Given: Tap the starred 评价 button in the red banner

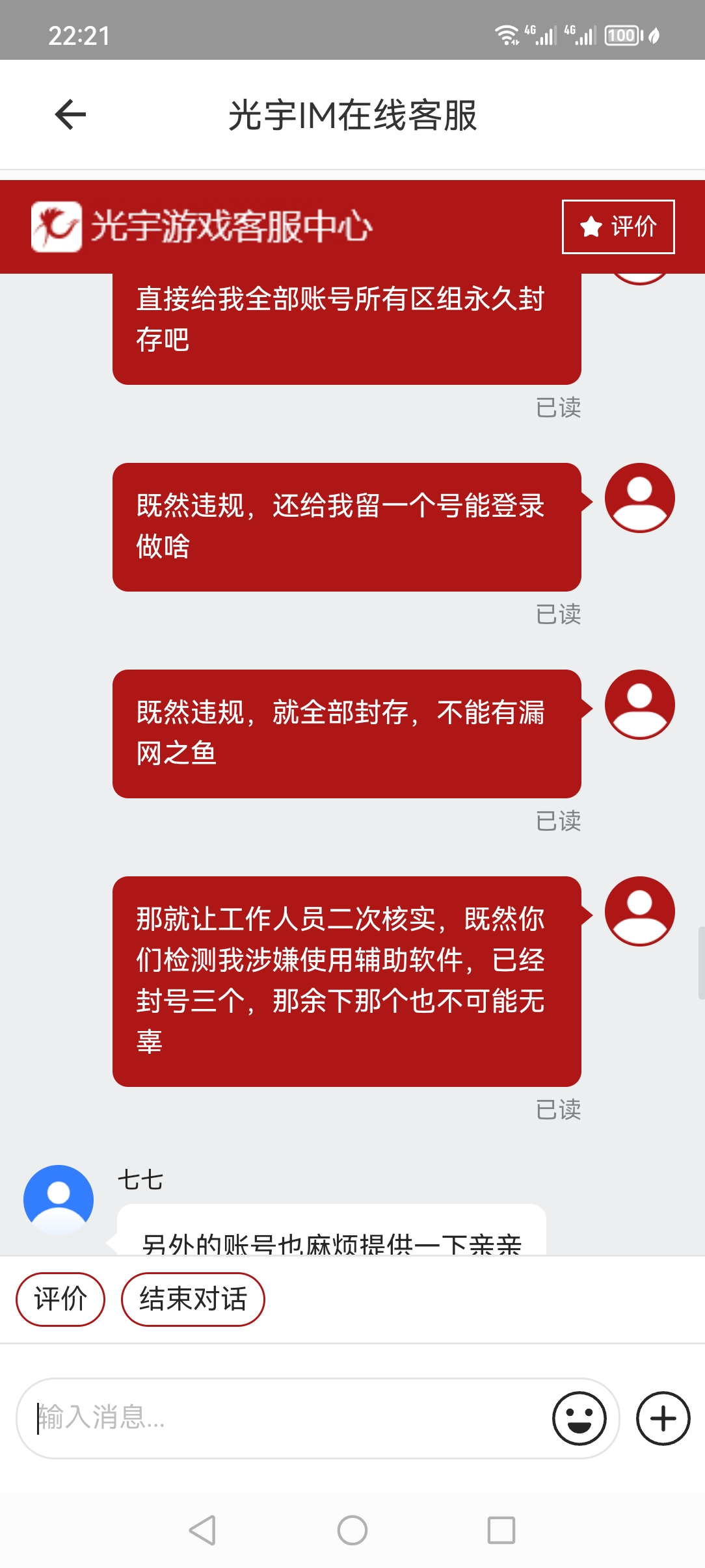Looking at the screenshot, I should coord(618,226).
